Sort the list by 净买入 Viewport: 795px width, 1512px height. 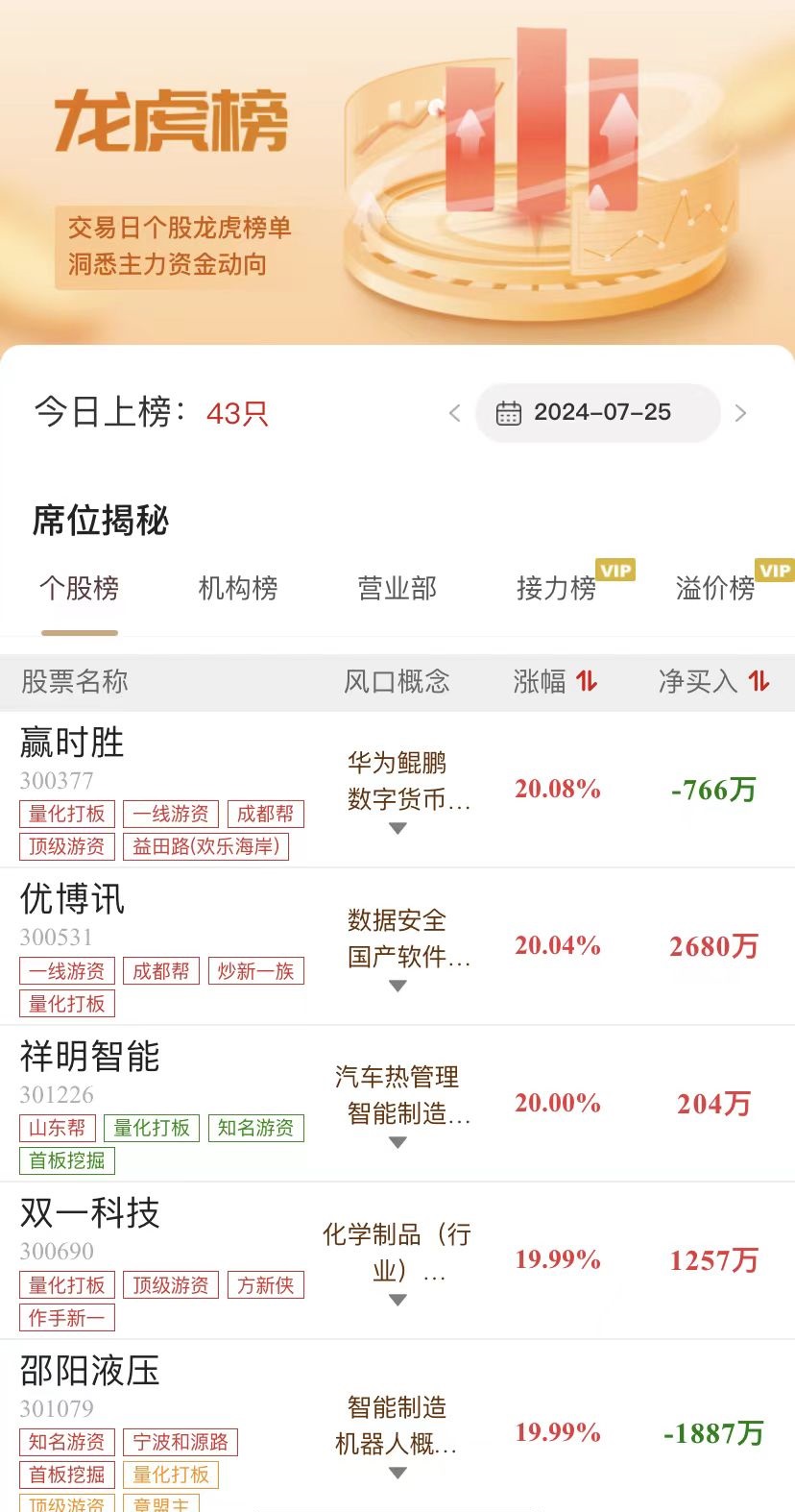pyautogui.click(x=713, y=682)
